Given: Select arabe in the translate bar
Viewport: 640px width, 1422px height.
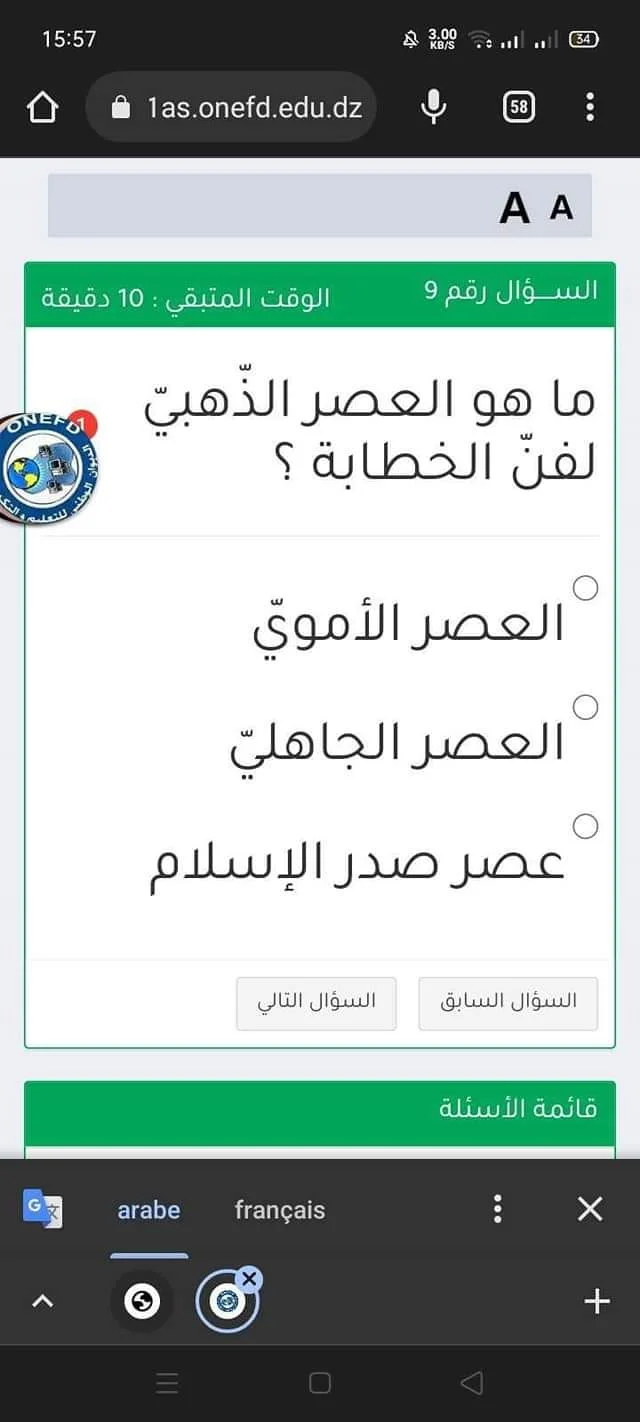Looking at the screenshot, I should click(x=149, y=1210).
